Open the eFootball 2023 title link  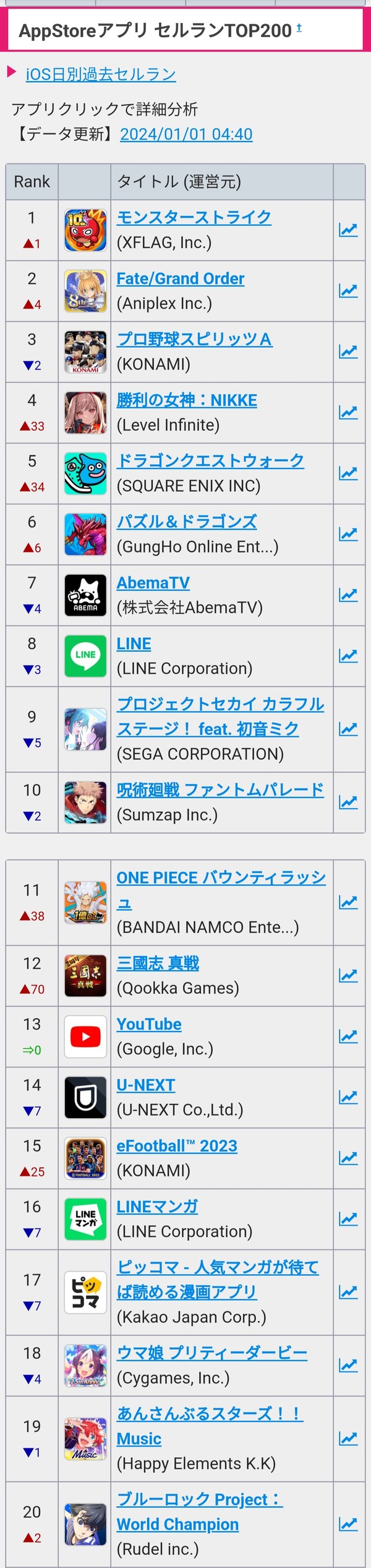coord(177,1146)
